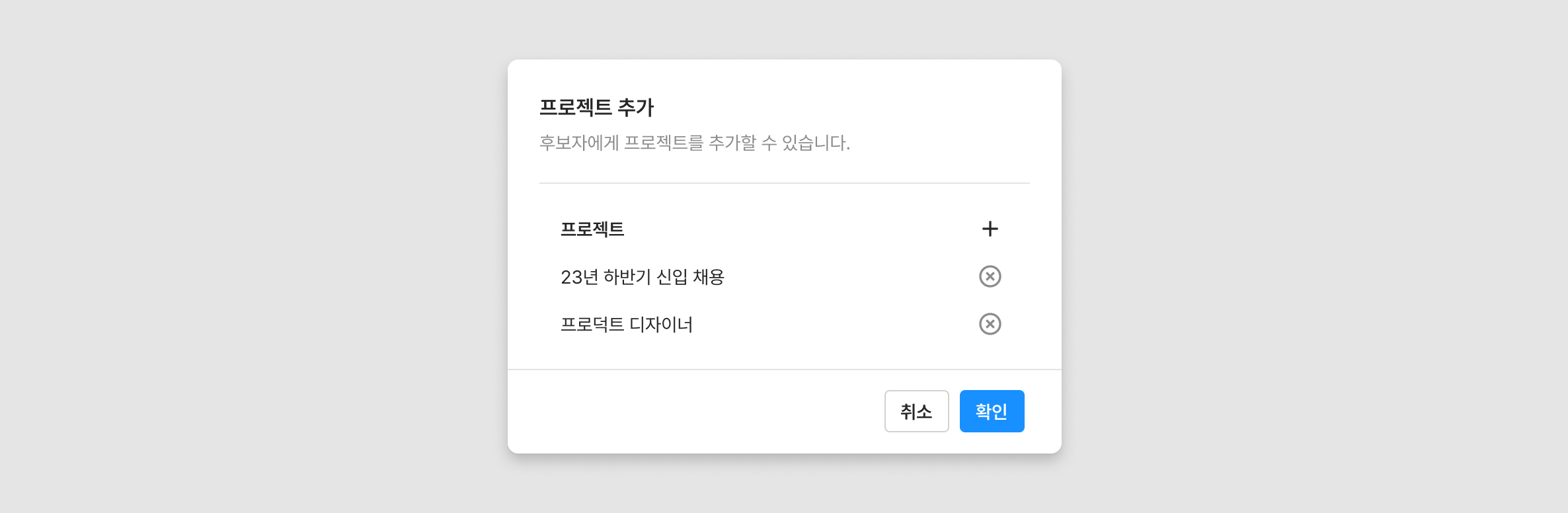Tap the plus icon to add a project
This screenshot has width=1568, height=513.
(990, 229)
